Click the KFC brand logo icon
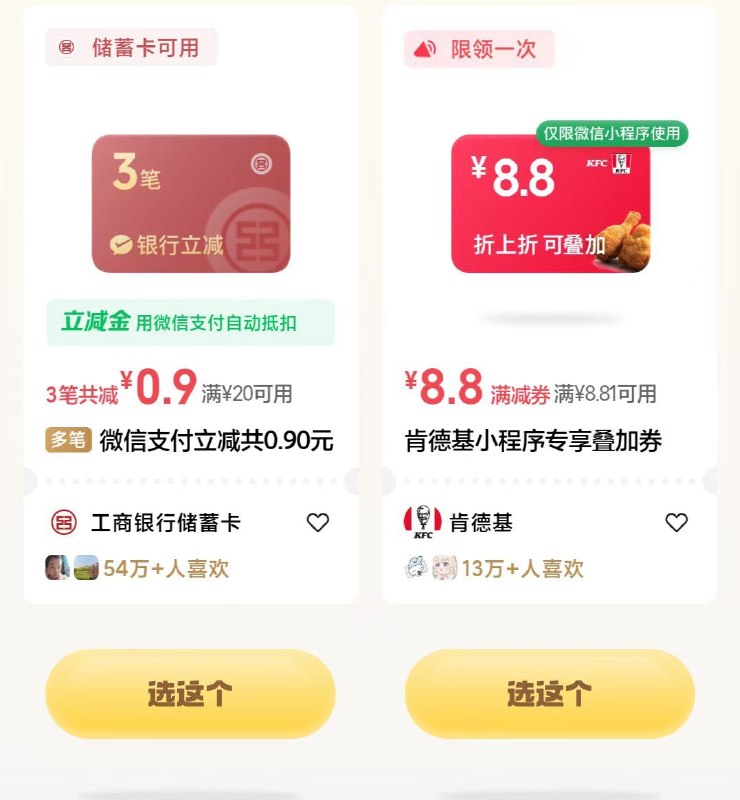 point(420,522)
